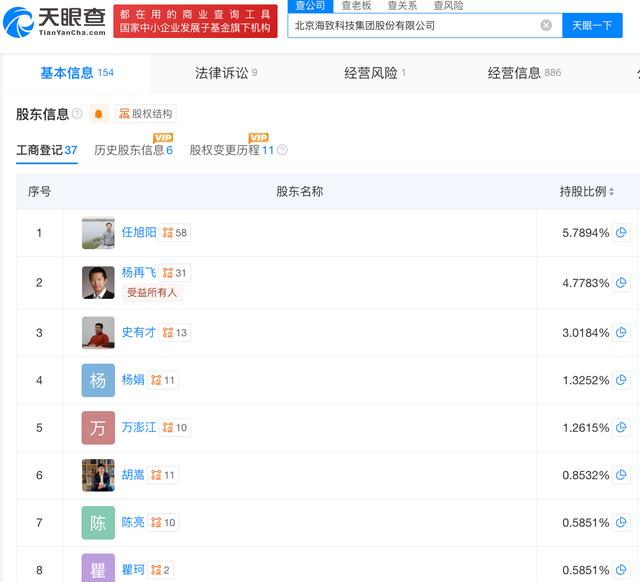Switch to 查关系 search tab
640x582 pixels.
pos(402,5)
